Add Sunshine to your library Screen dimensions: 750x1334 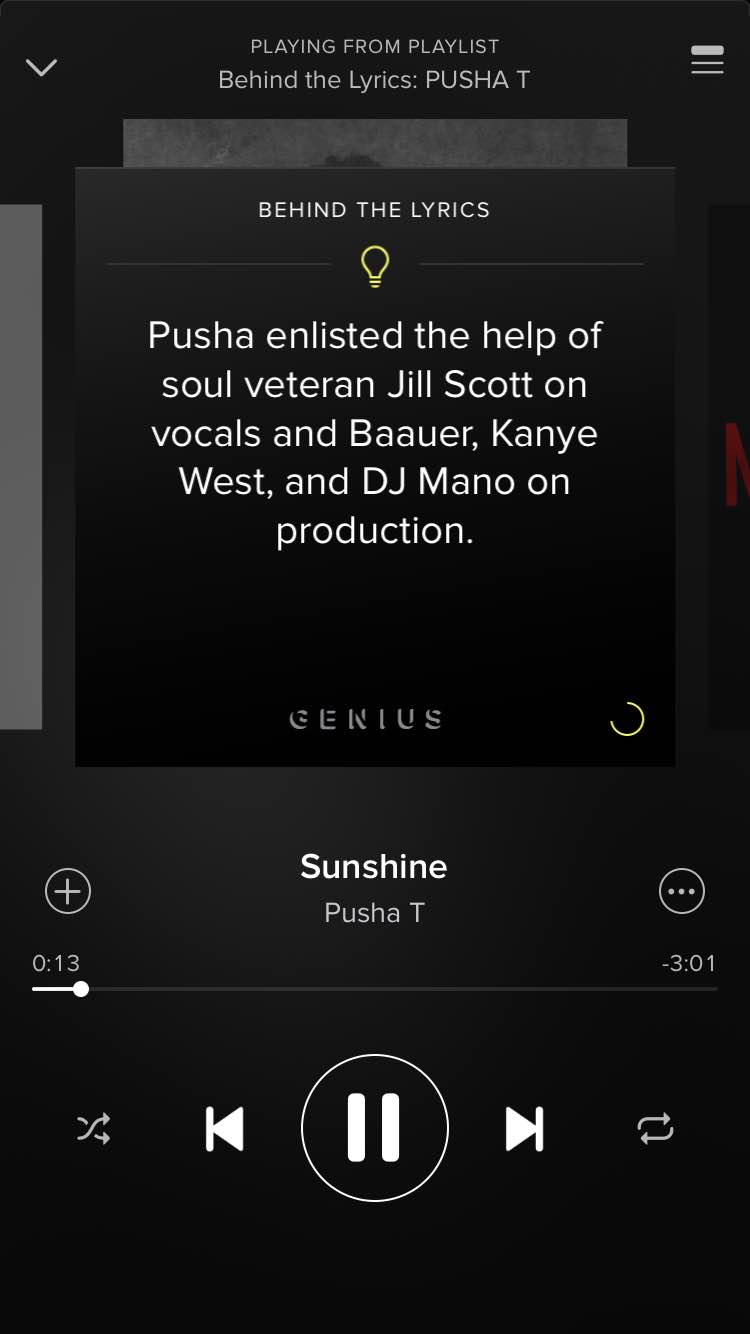(x=68, y=891)
